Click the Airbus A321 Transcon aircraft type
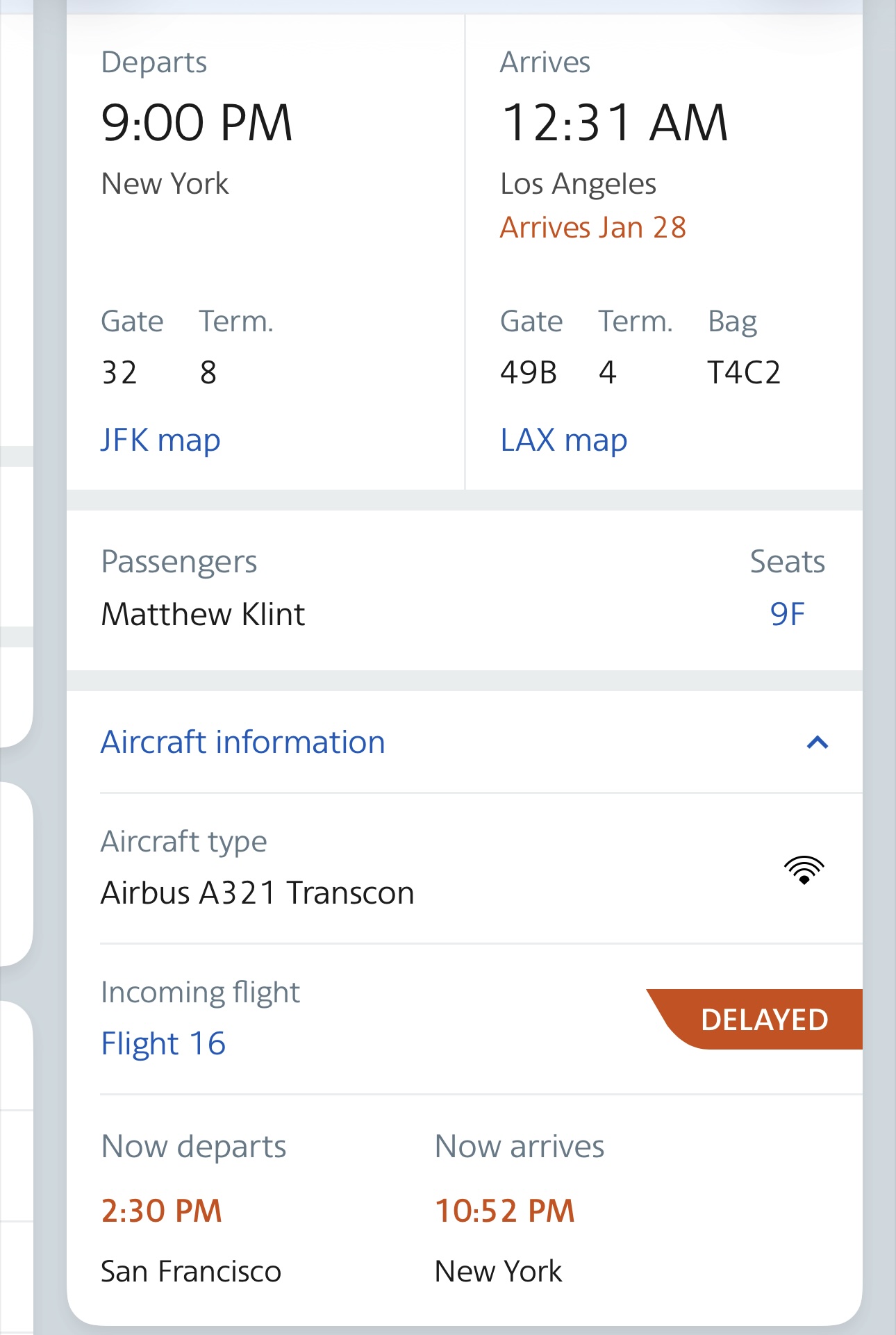The image size is (896, 1335). pyautogui.click(x=258, y=893)
